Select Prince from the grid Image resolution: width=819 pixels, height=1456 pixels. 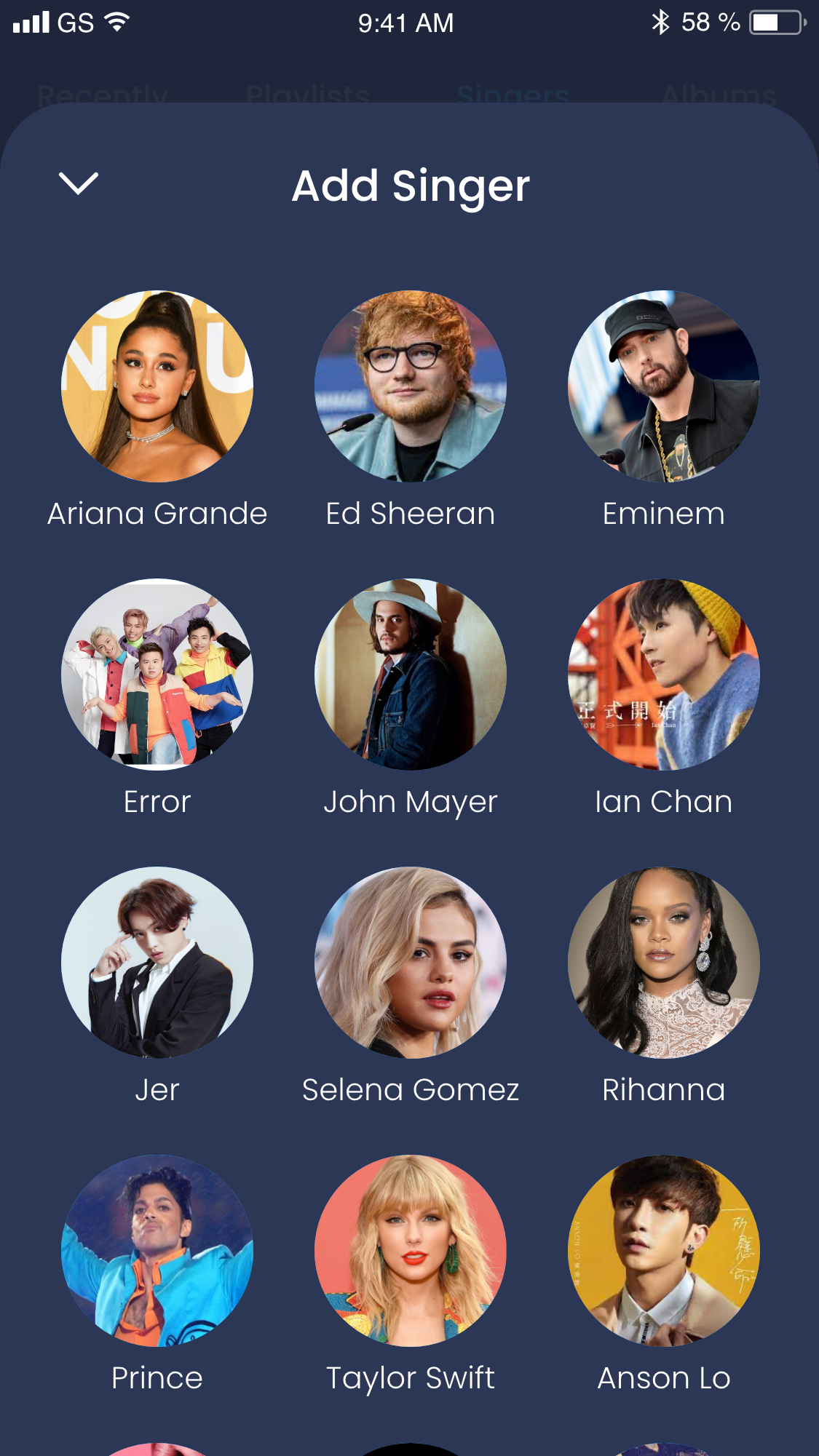(157, 1251)
